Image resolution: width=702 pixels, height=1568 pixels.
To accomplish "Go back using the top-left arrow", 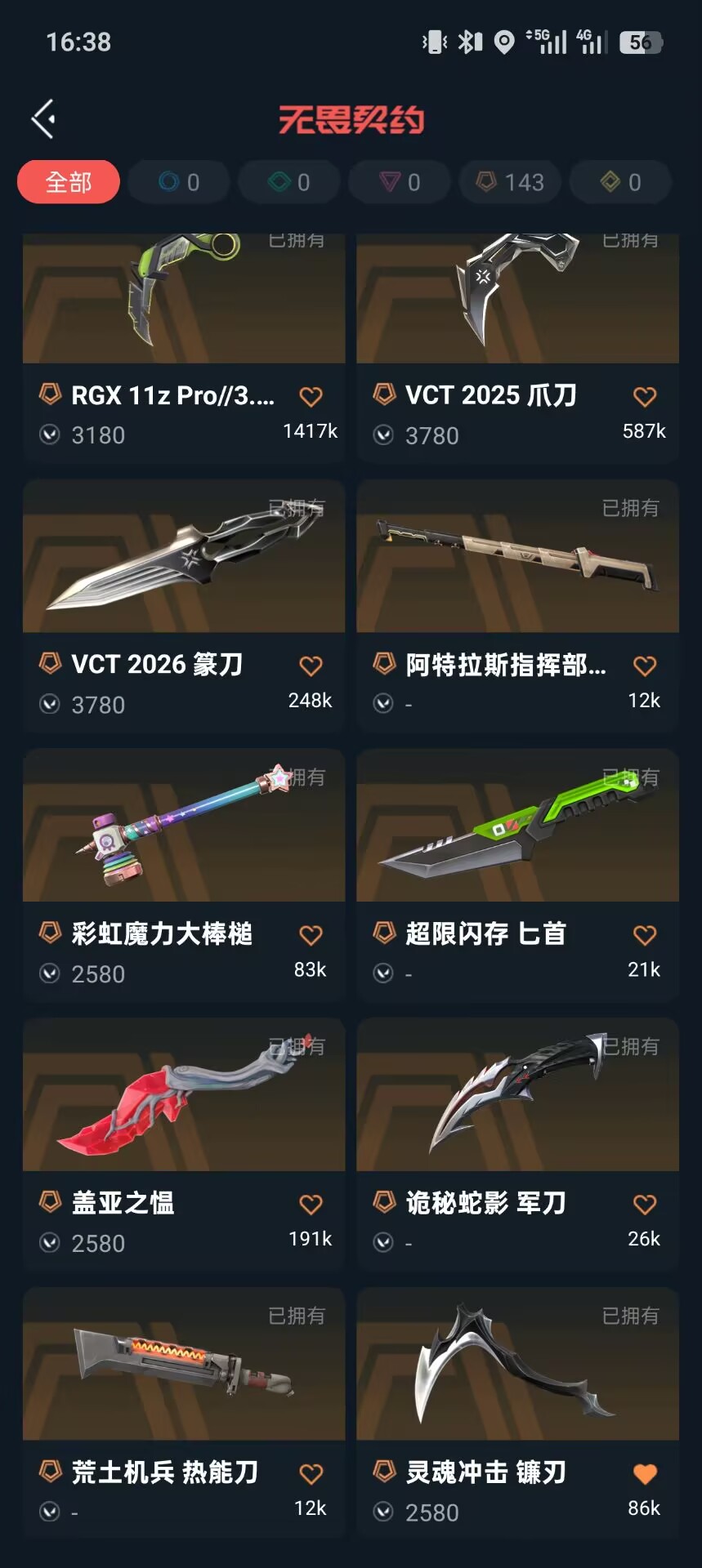I will click(44, 119).
